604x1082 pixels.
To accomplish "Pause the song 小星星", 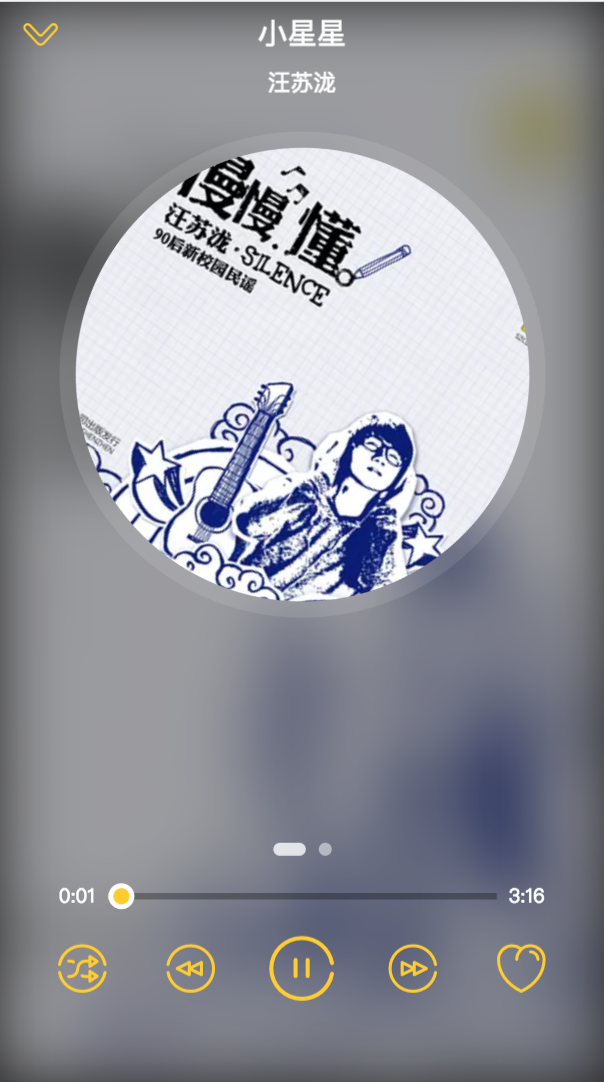I will pos(301,968).
